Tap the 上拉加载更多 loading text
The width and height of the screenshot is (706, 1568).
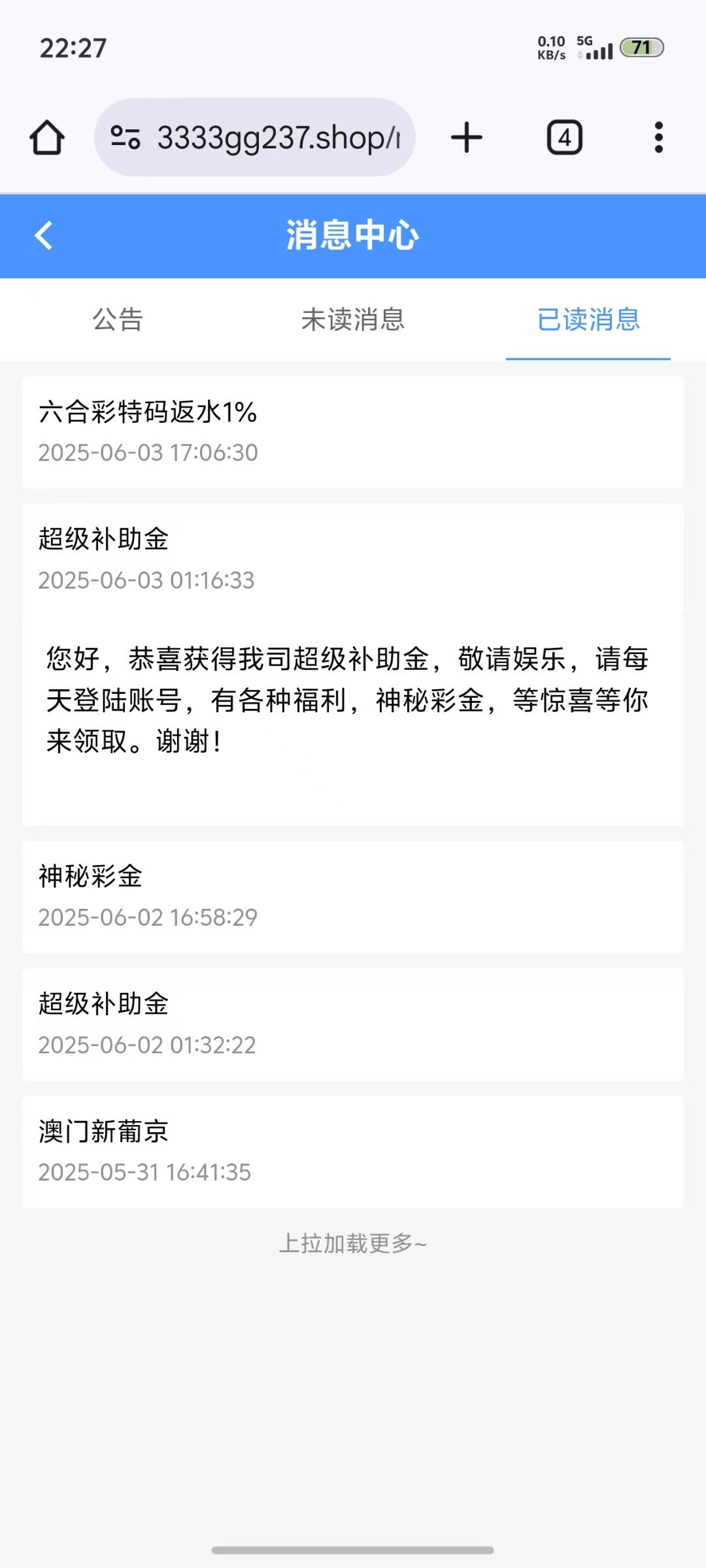click(353, 1243)
